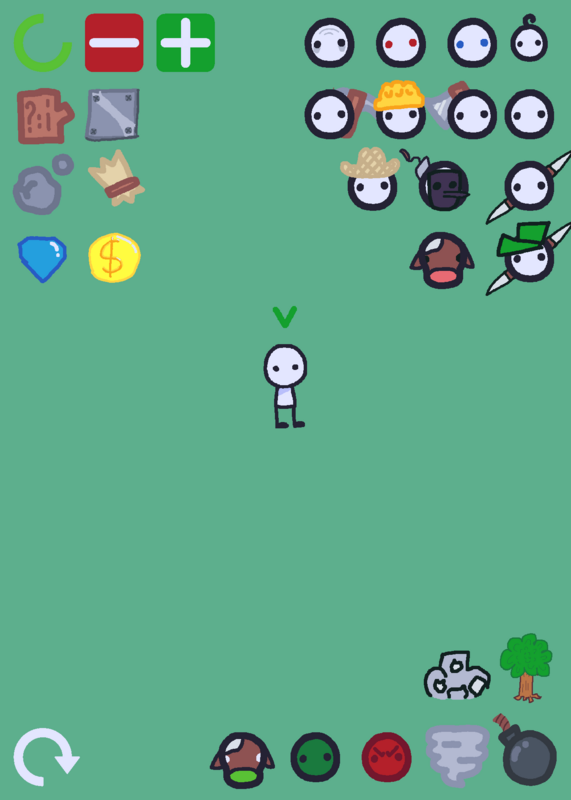The width and height of the screenshot is (571, 800).
Task: Select the green circular reload icon
Action: click(42, 43)
